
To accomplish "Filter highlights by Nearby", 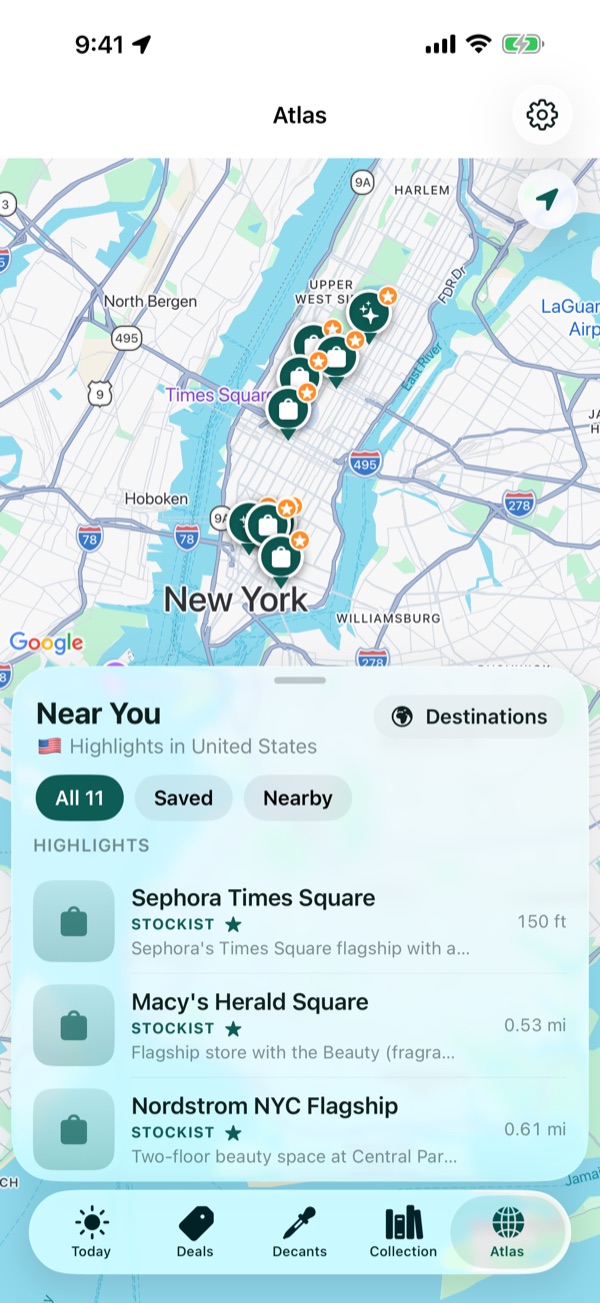I will pyautogui.click(x=298, y=798).
